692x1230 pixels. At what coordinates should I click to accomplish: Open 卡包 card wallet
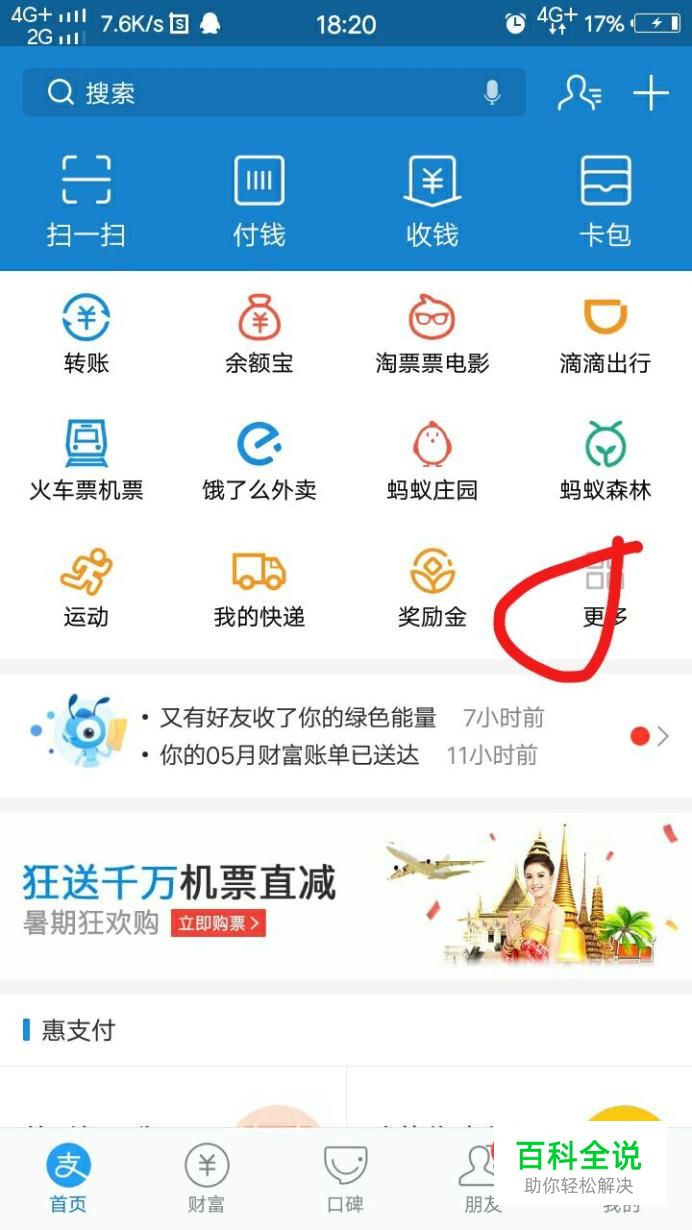click(x=605, y=200)
